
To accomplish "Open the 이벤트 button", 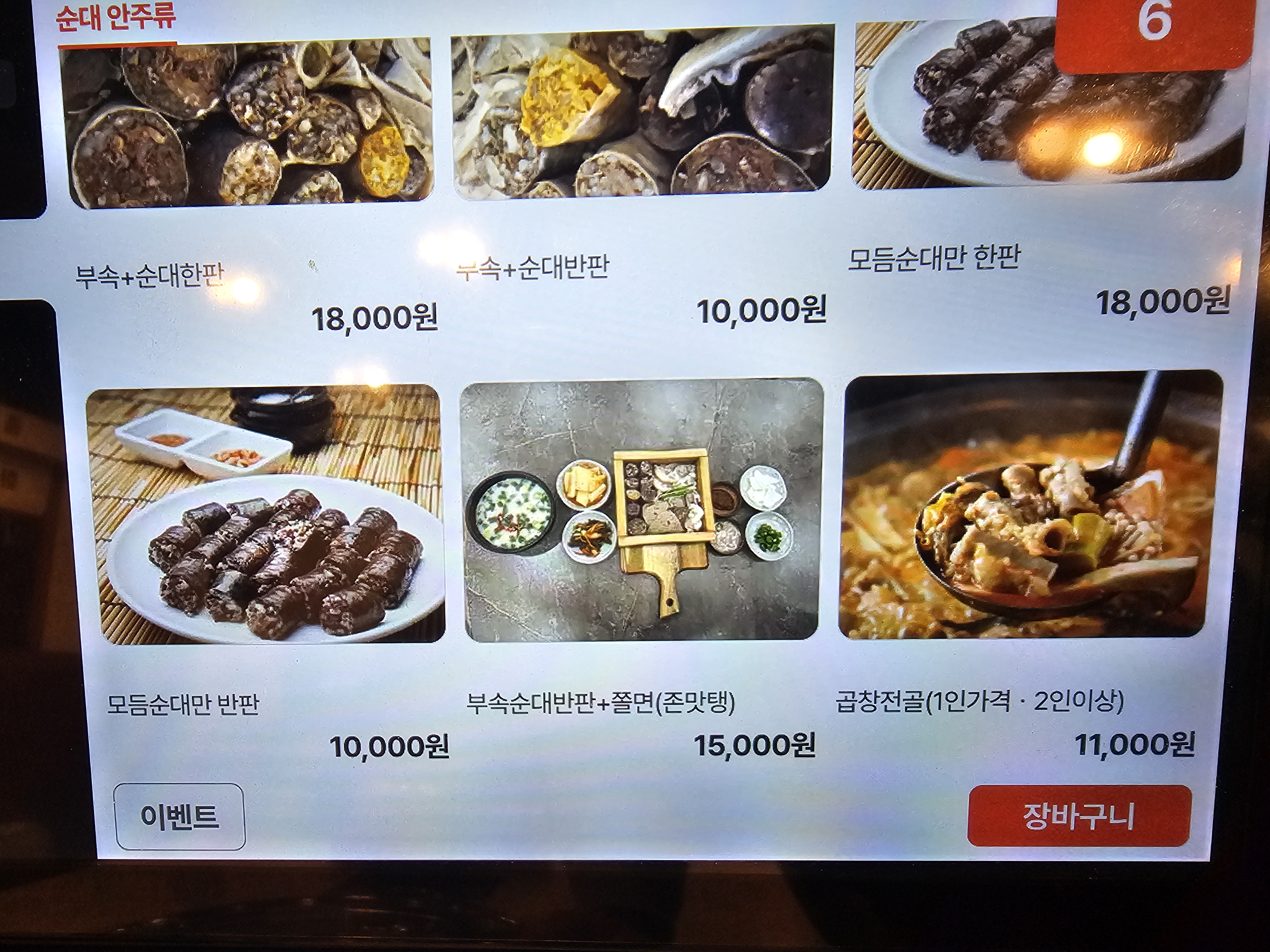I will pos(180,816).
